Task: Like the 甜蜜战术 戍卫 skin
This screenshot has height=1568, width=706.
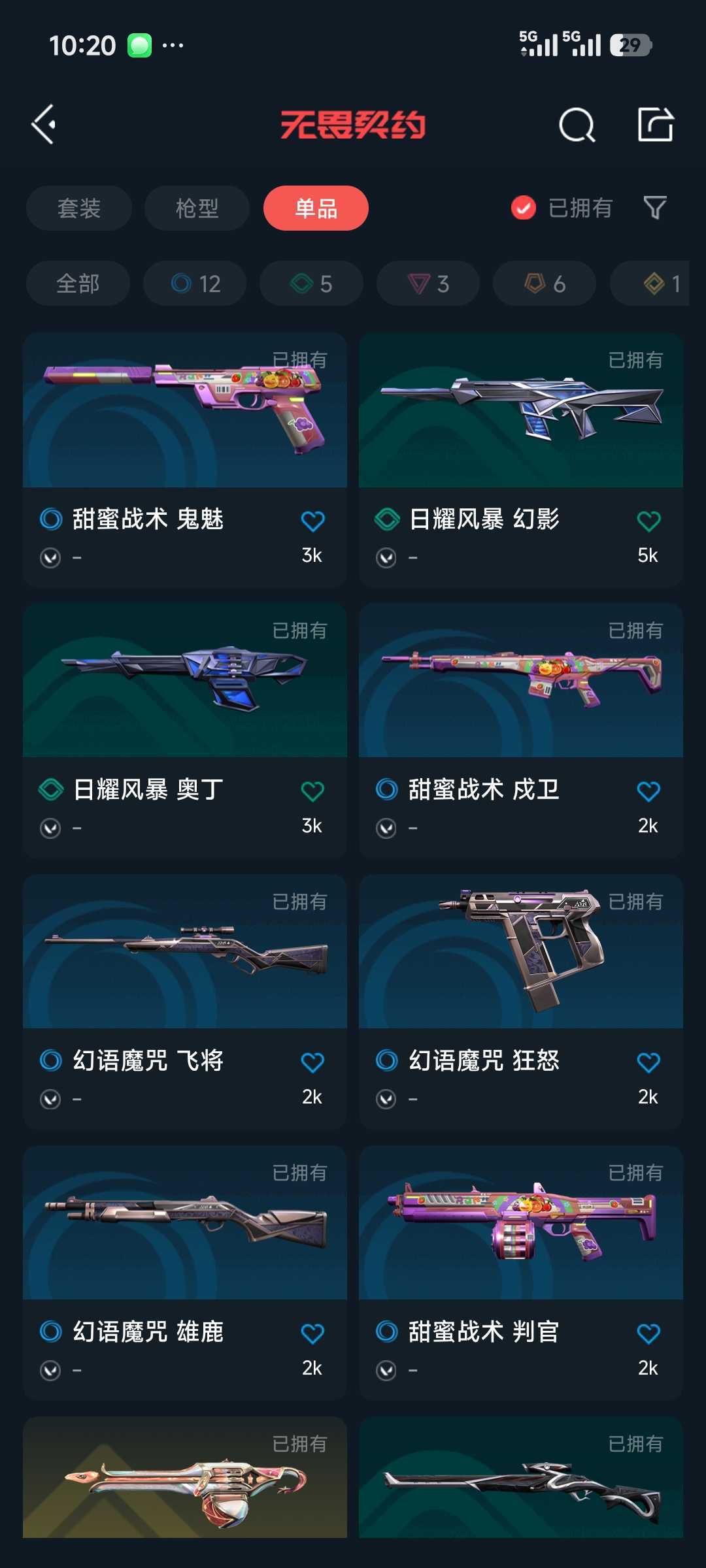Action: coord(648,792)
